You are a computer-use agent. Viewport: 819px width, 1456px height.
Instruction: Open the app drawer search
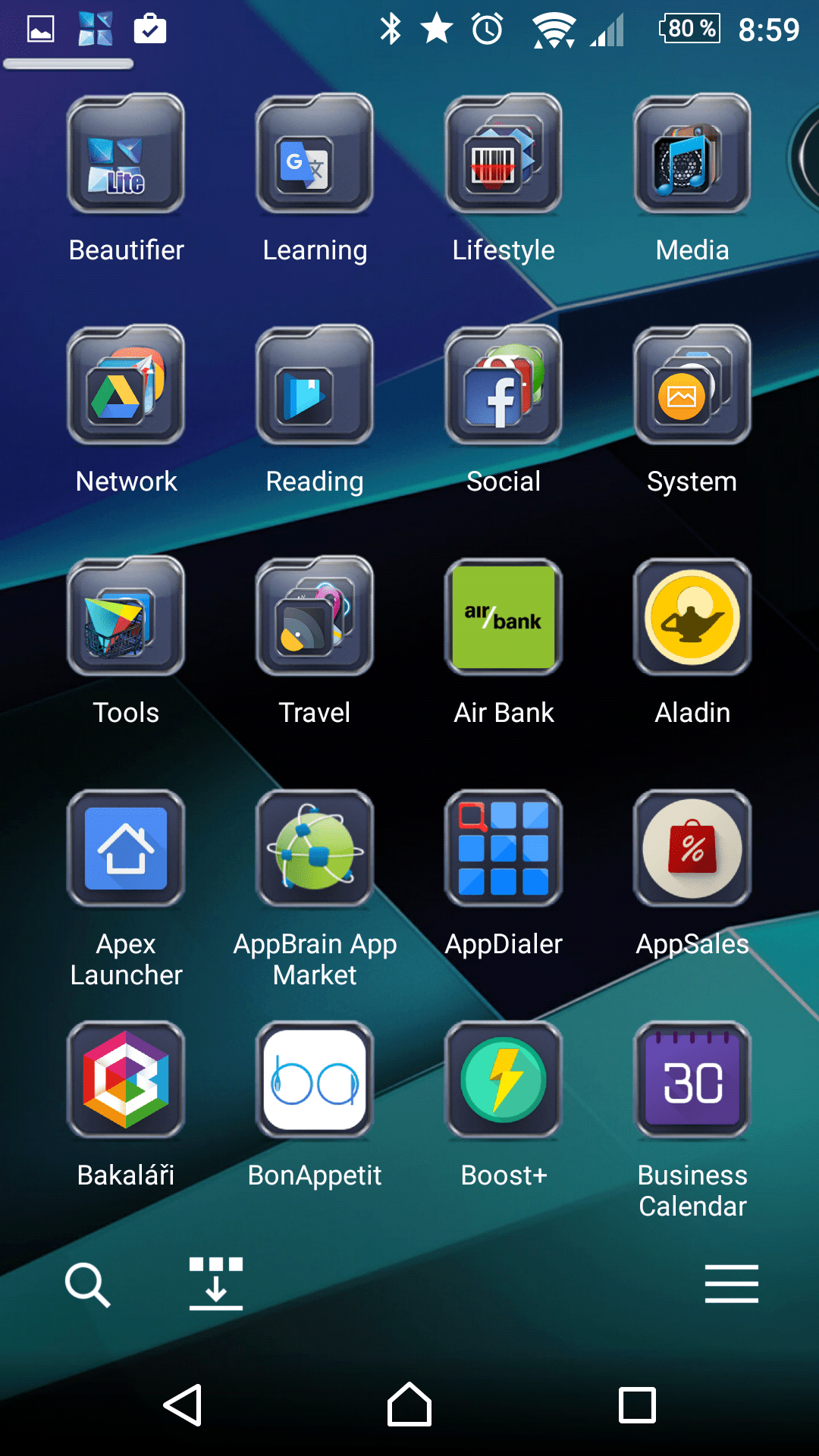(x=88, y=1285)
